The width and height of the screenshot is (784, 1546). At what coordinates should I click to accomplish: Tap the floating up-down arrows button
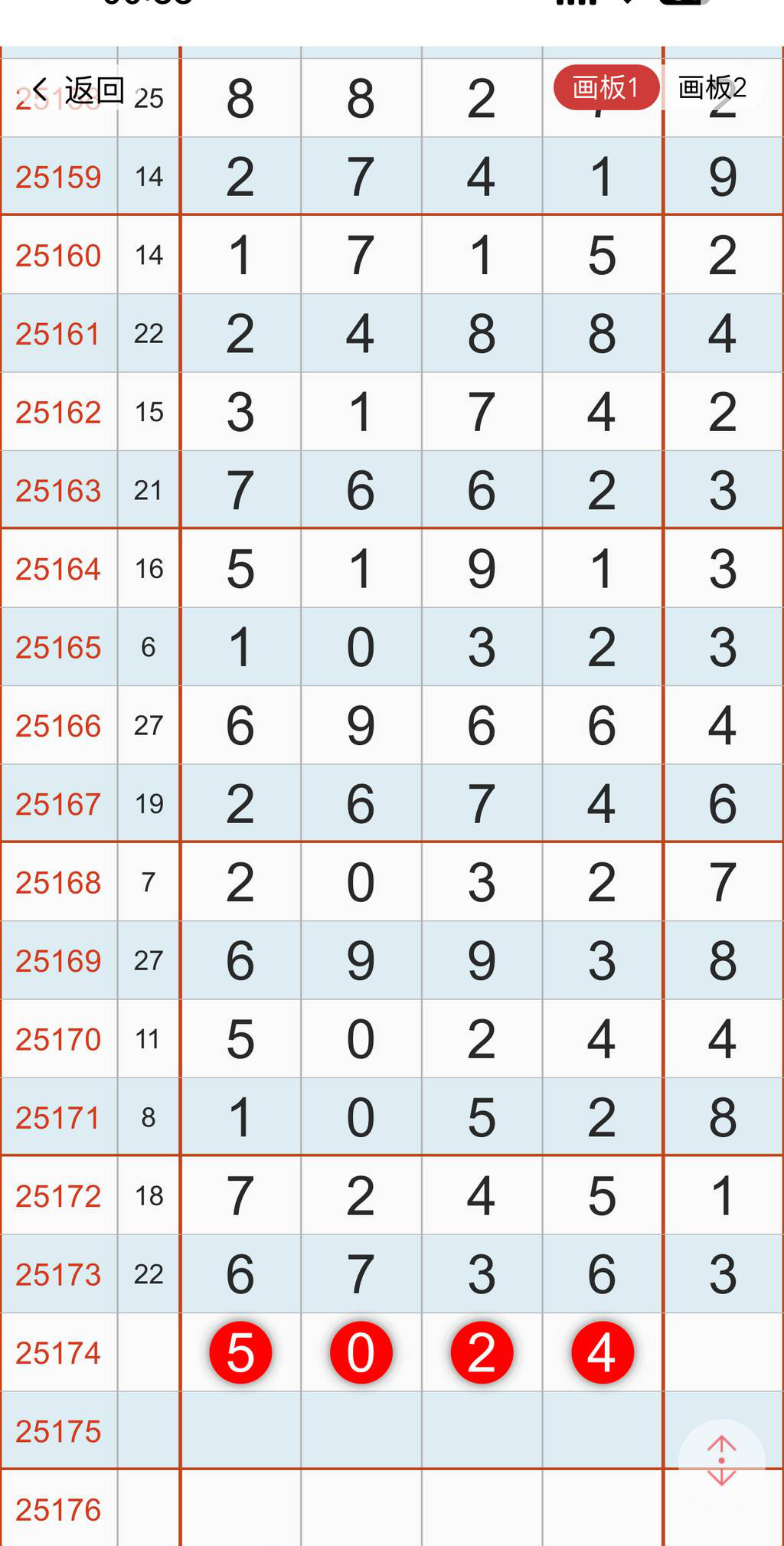[721, 1461]
